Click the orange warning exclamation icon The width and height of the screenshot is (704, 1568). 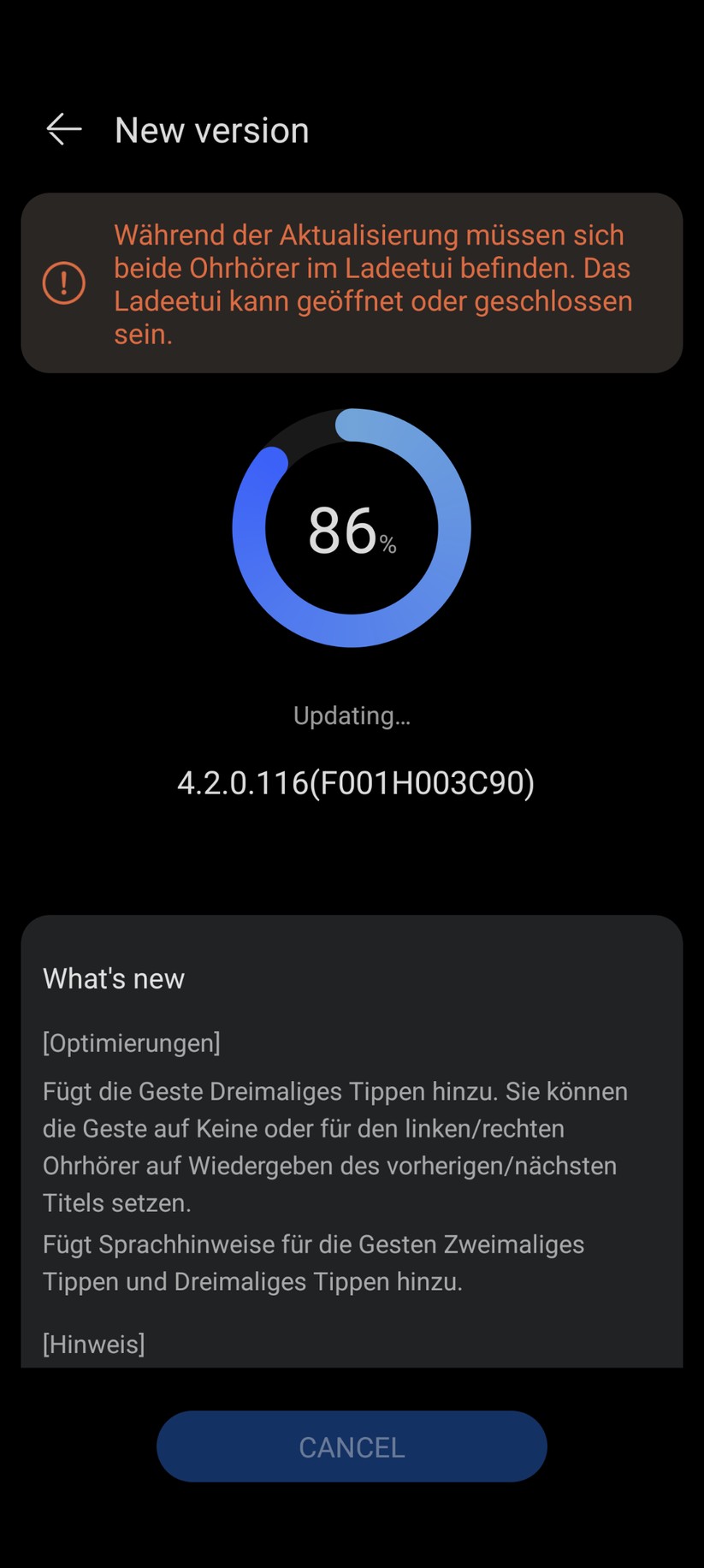point(64,282)
